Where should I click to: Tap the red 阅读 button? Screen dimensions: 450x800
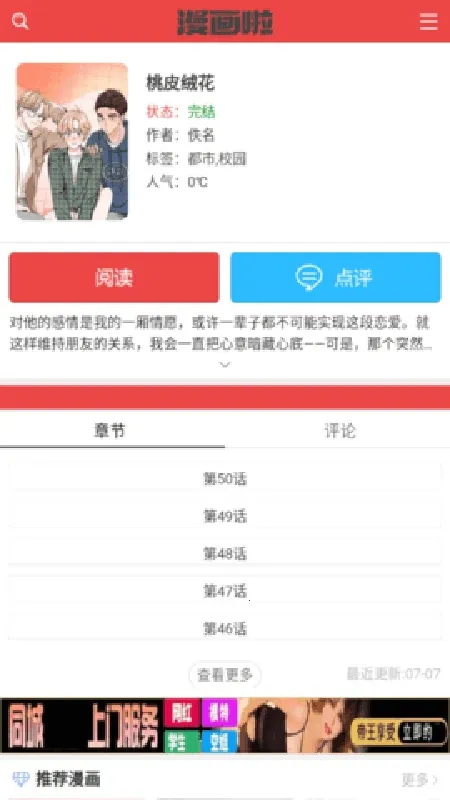114,278
